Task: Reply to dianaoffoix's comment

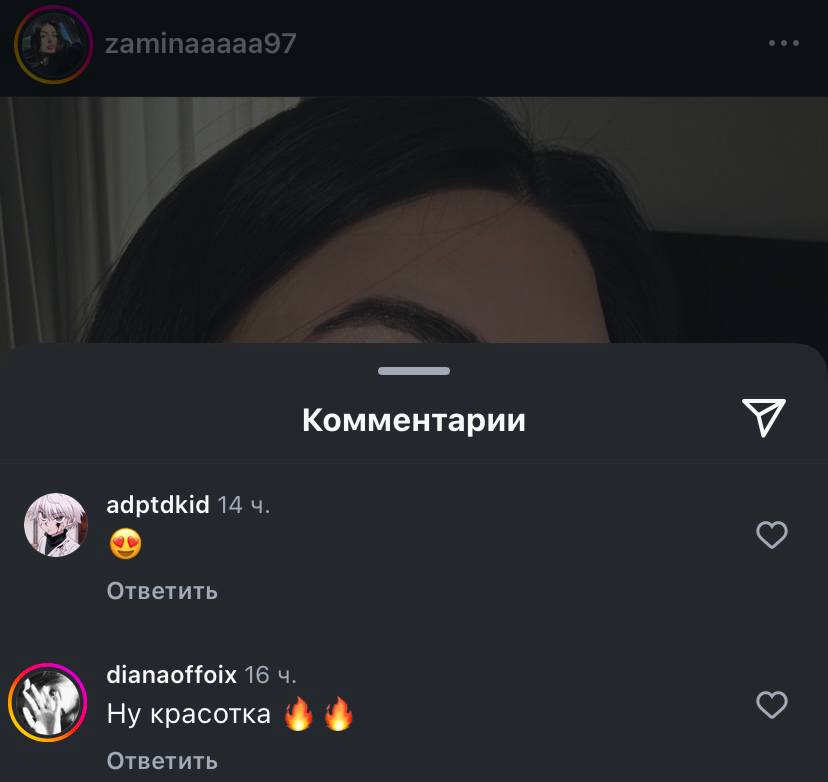Action: [162, 761]
